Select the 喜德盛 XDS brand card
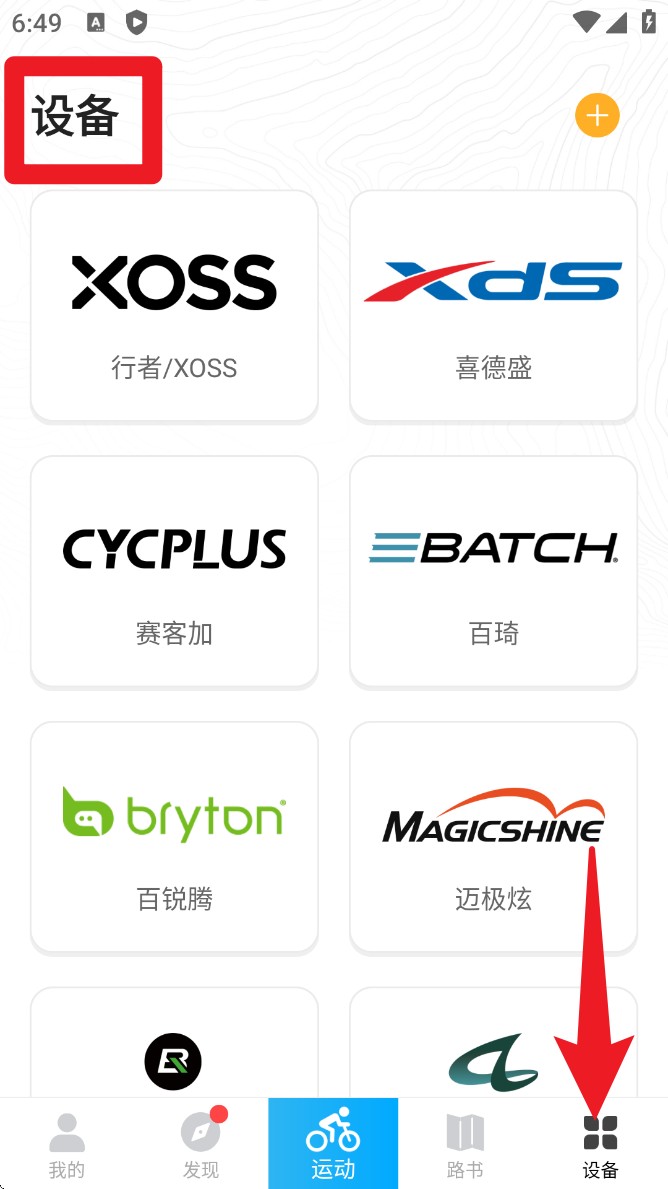 (x=493, y=306)
